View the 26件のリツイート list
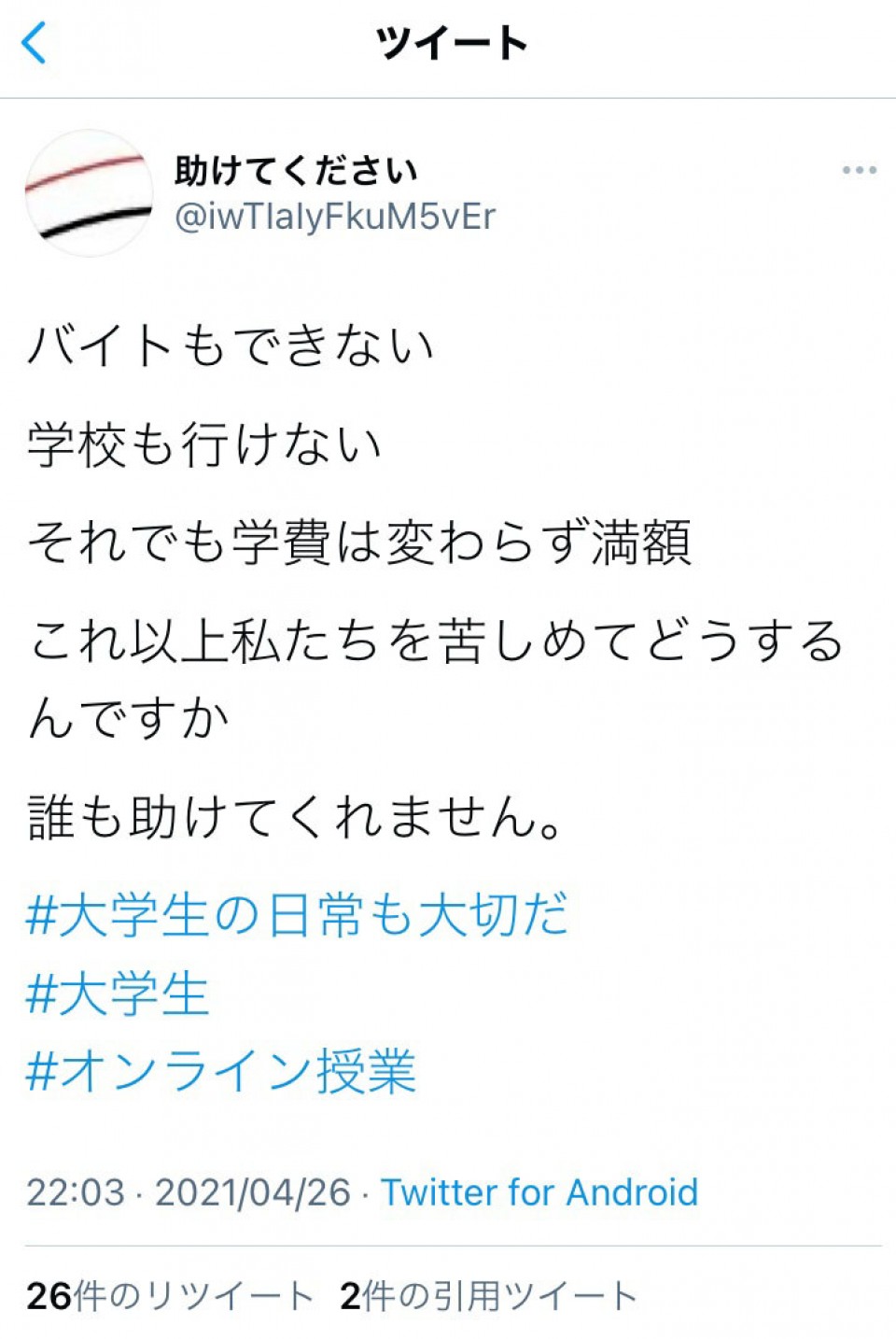The height and width of the screenshot is (1339, 896). click(x=170, y=1295)
